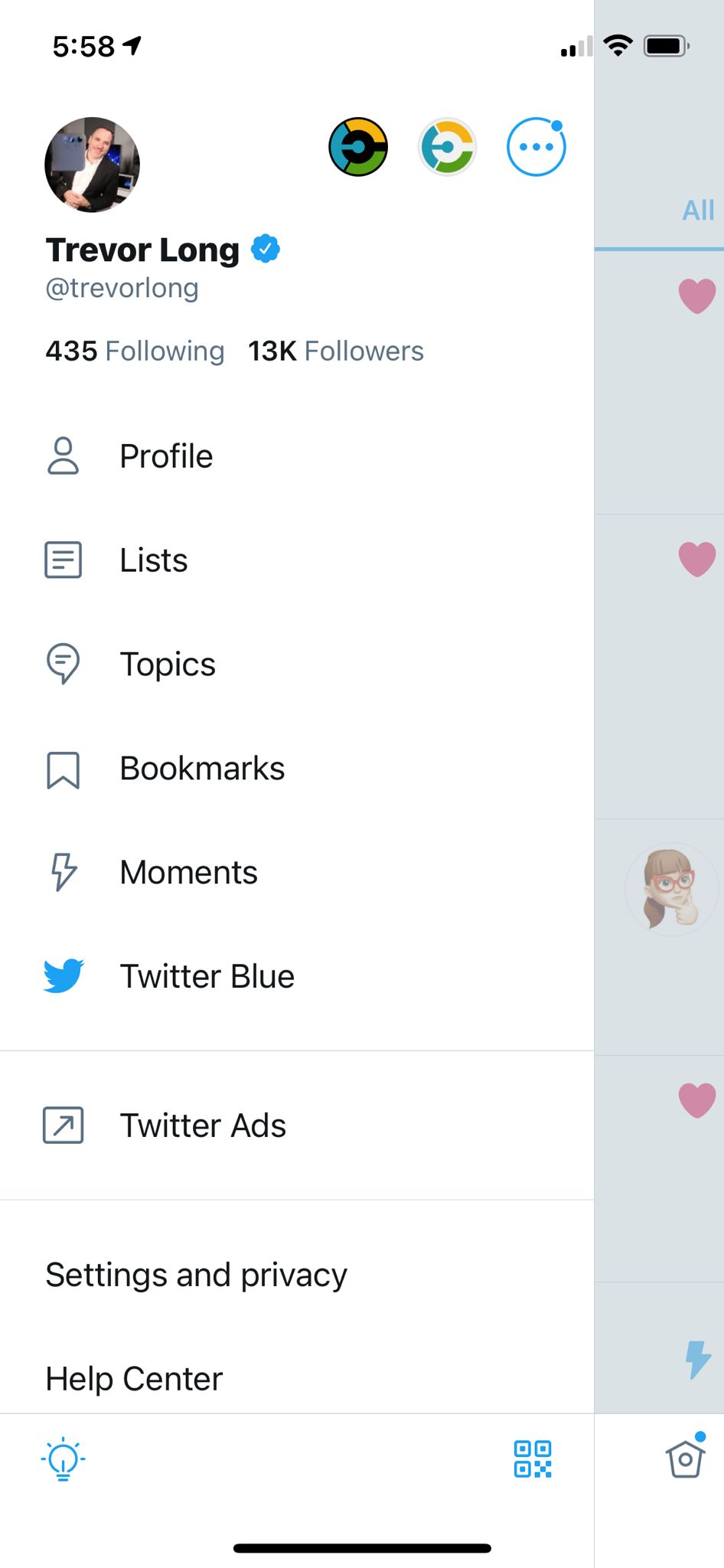Open Topics from the sidebar
The image size is (724, 1568).
coord(168,664)
